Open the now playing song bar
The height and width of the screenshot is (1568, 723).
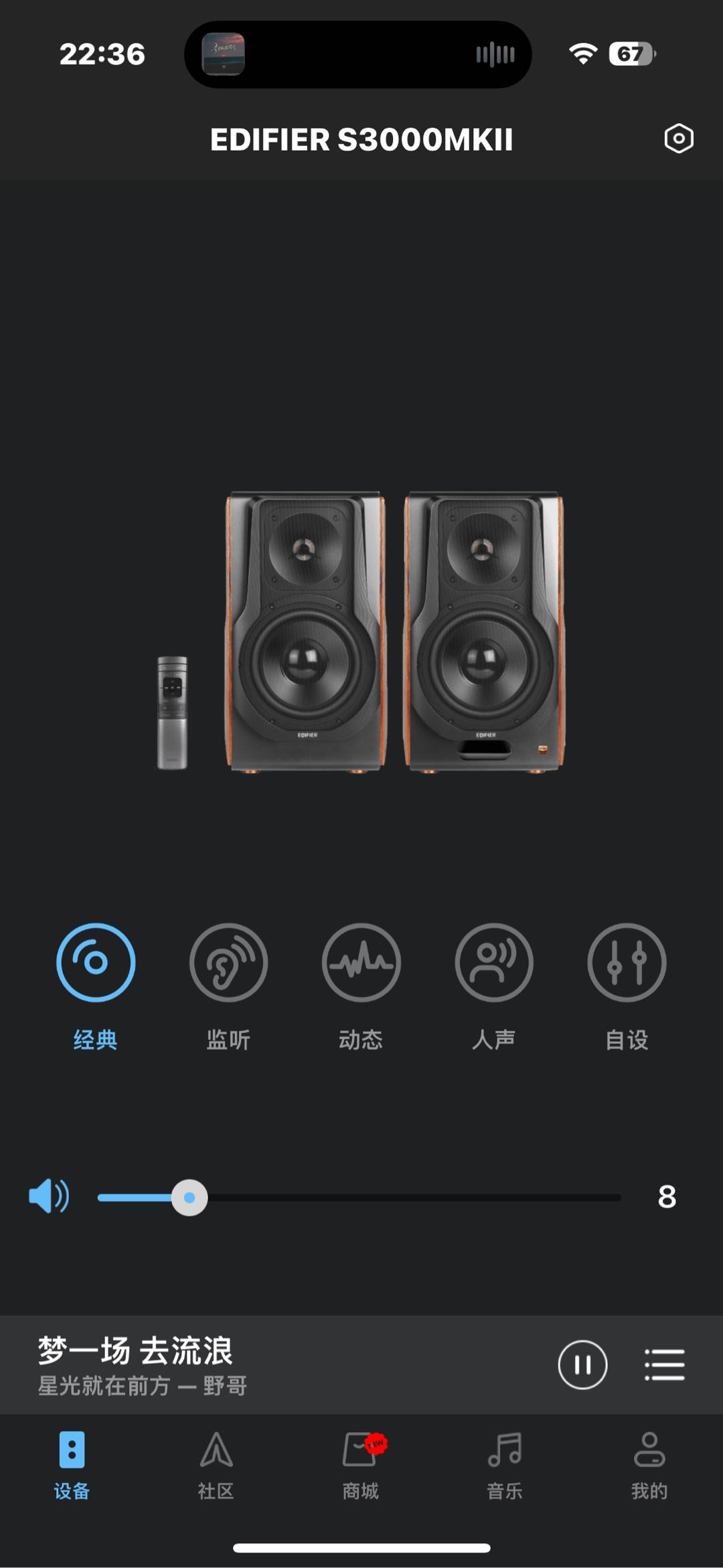[268, 1364]
